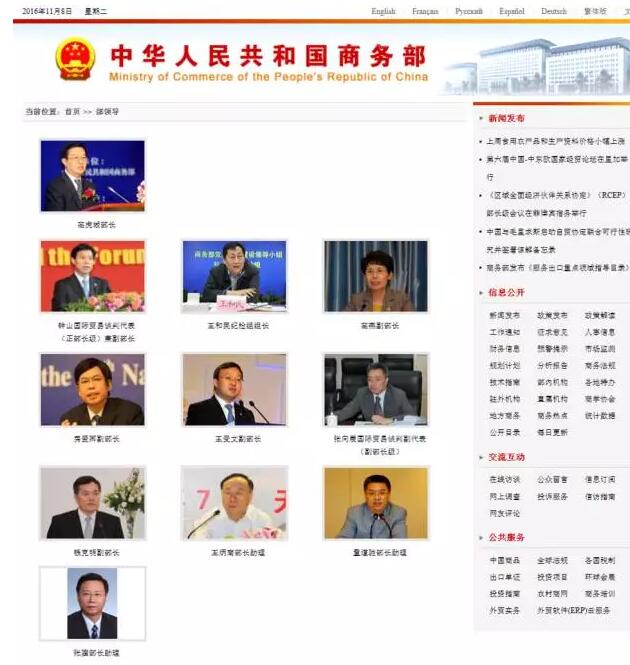This screenshot has width=630, height=665.
Task: Open the 信息公开 section heading
Action: click(506, 293)
